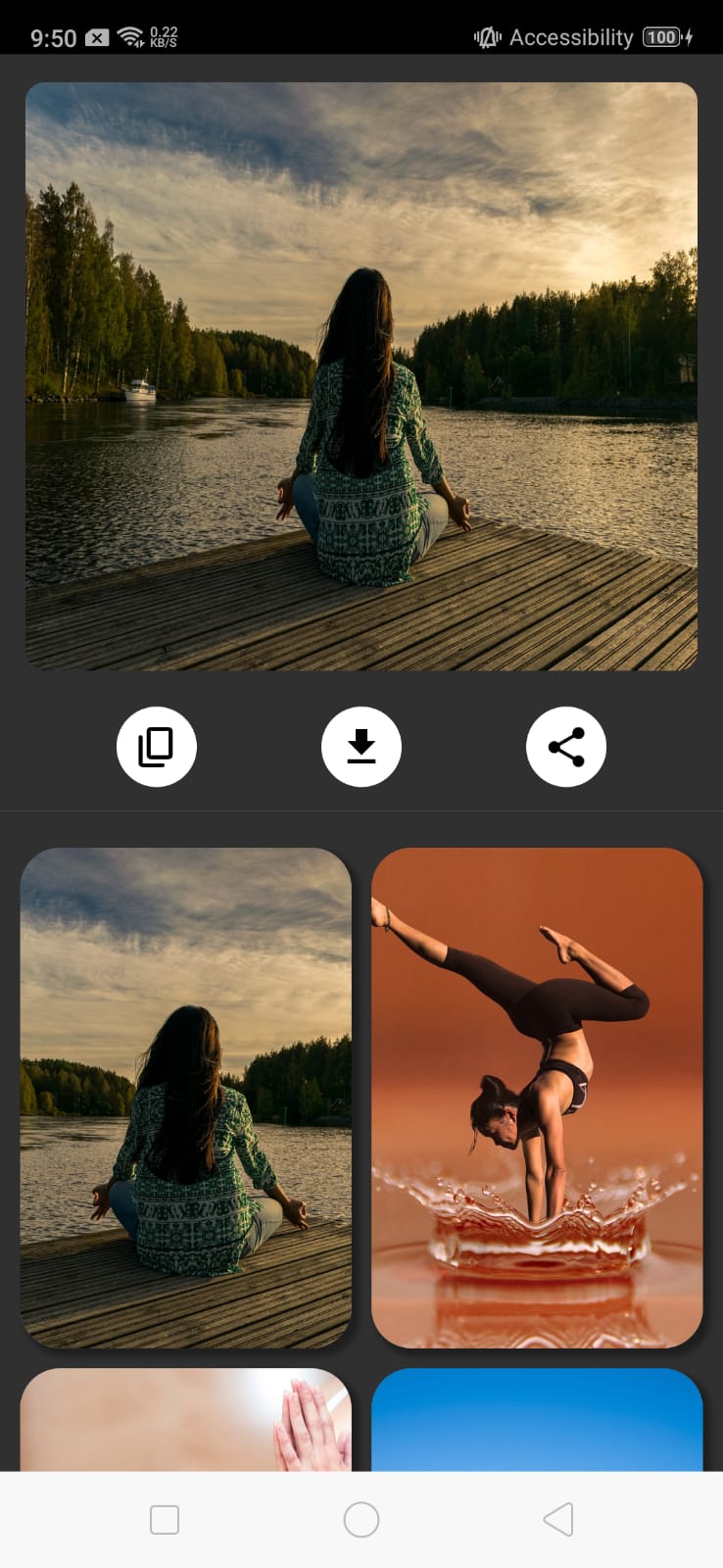Open the share options for this wallpaper
Screen dimensions: 723x1568
pos(565,746)
